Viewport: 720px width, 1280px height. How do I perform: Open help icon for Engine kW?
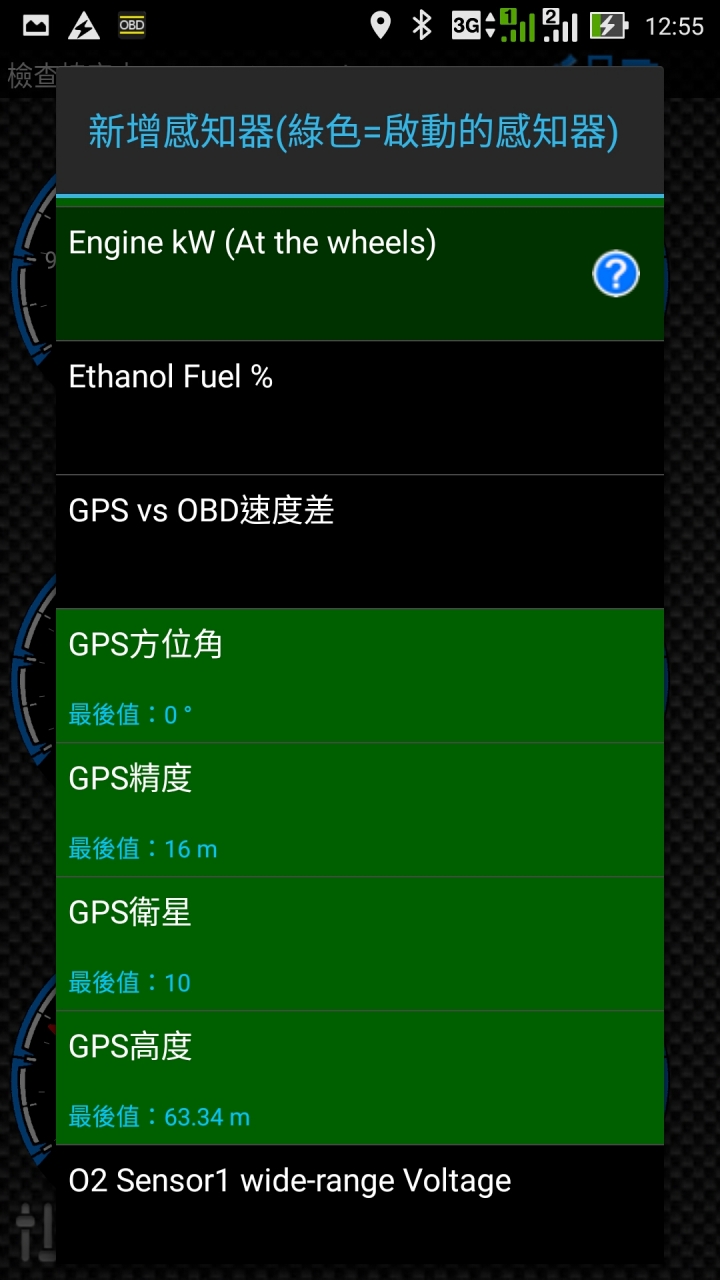(x=615, y=274)
